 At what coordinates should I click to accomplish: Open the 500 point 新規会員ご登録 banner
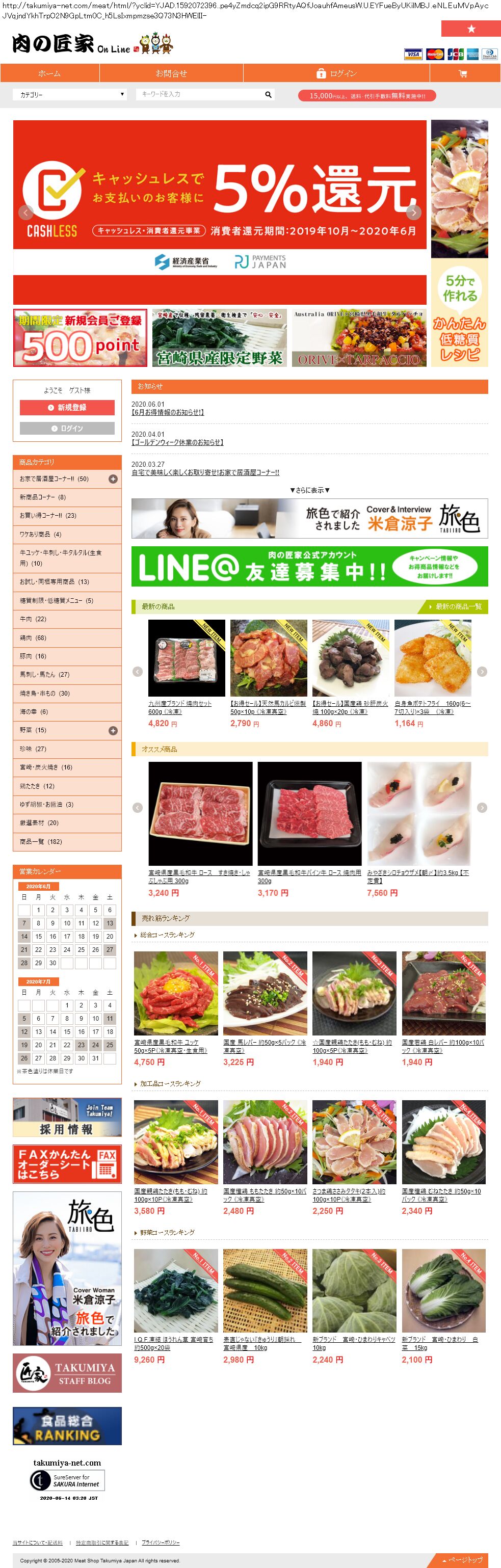tap(80, 338)
